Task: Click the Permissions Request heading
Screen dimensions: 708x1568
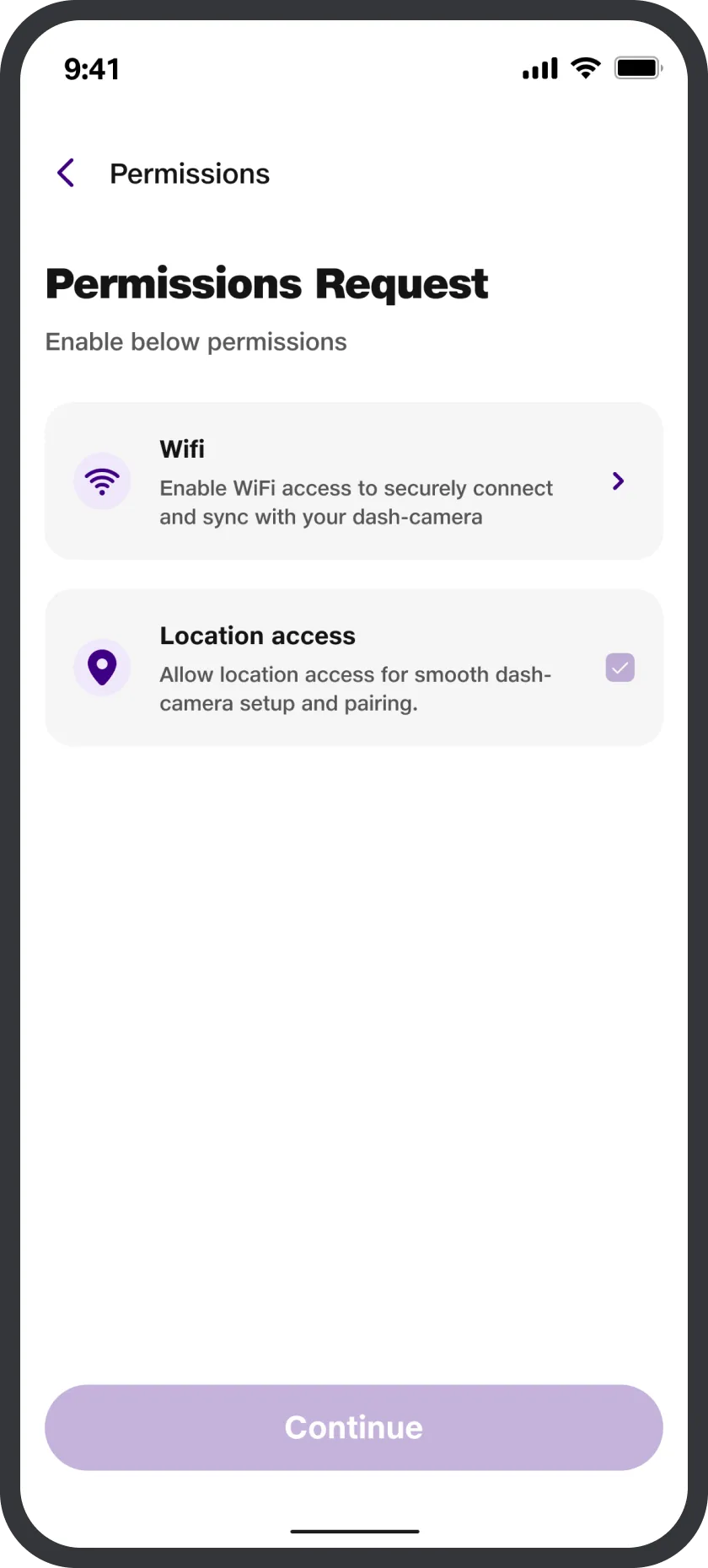Action: pos(266,283)
